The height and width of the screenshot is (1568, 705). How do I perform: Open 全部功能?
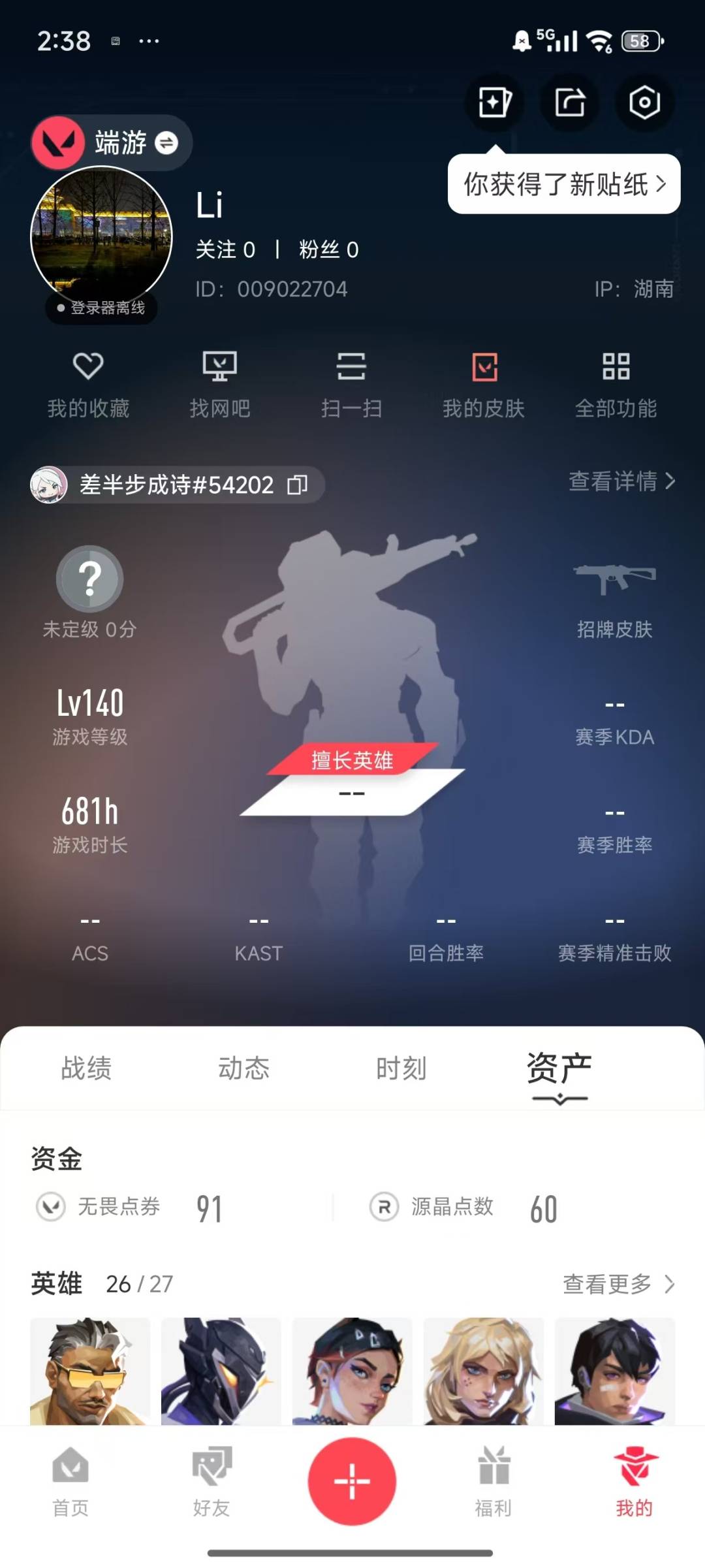(616, 385)
